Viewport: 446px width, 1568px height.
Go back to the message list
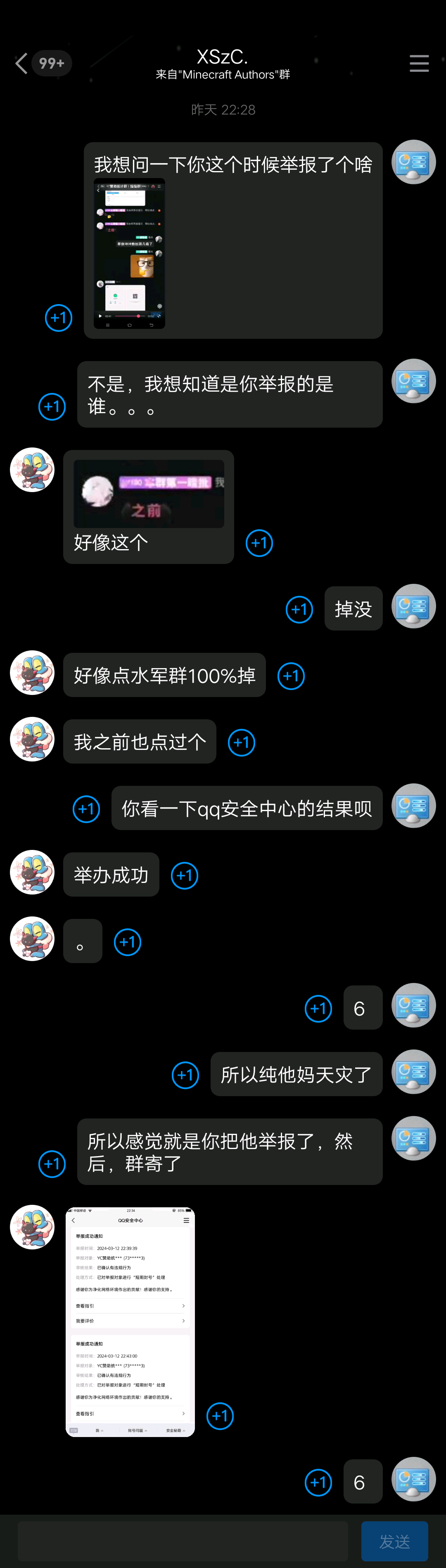22,63
